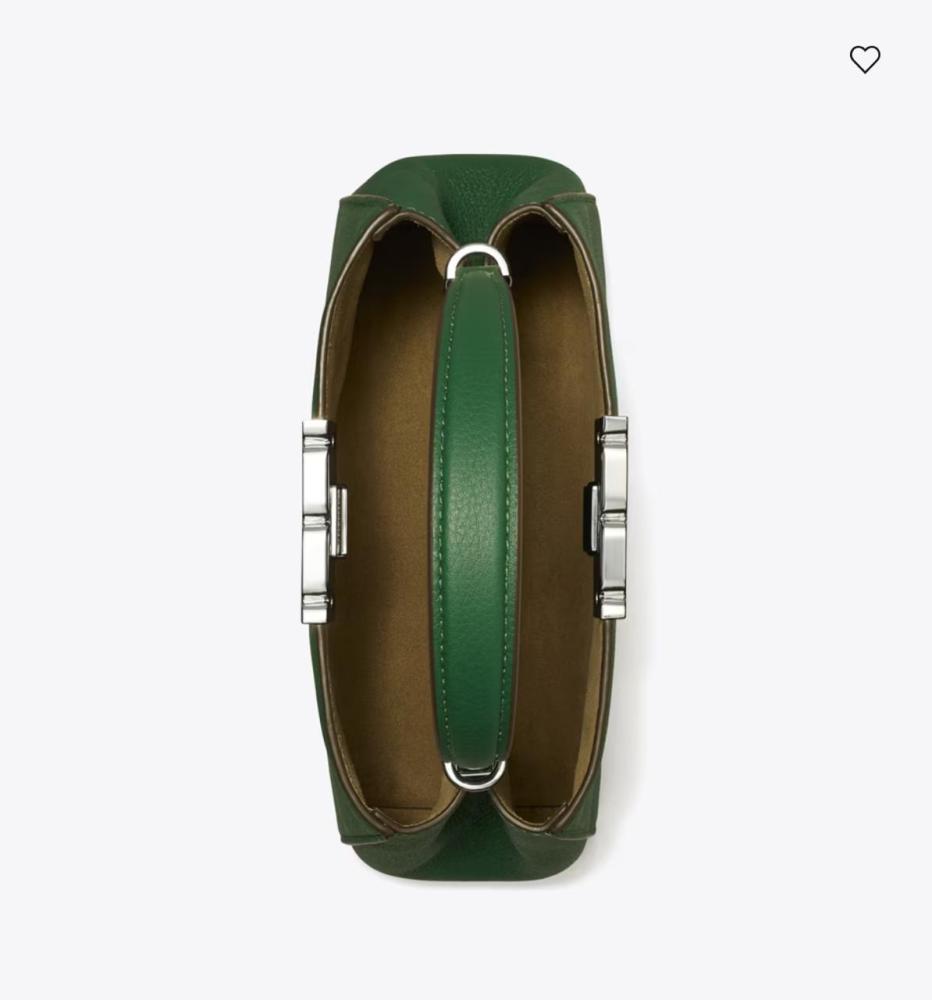The image size is (932, 1000).
Task: Add the green handbag to favorites
Action: 864,59
